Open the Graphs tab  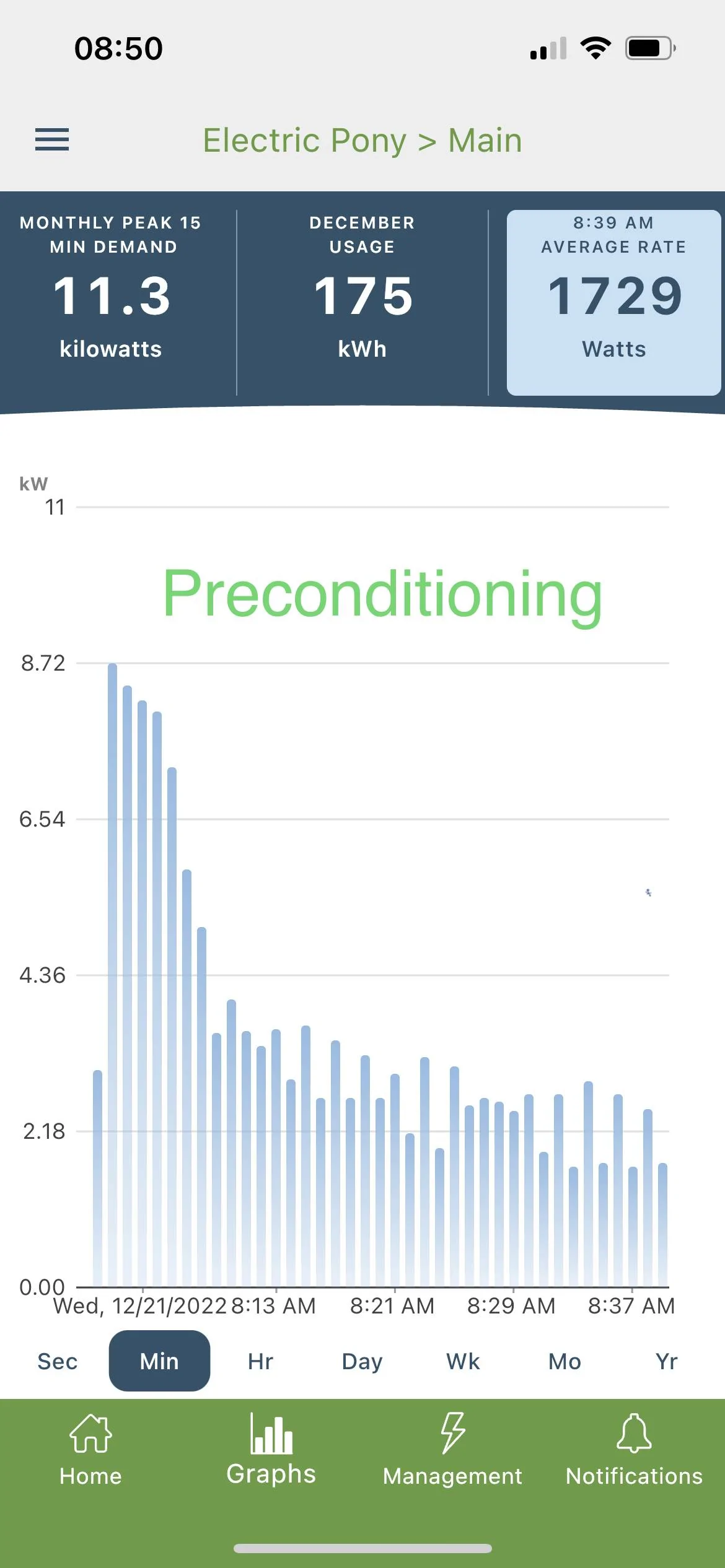click(x=271, y=1450)
